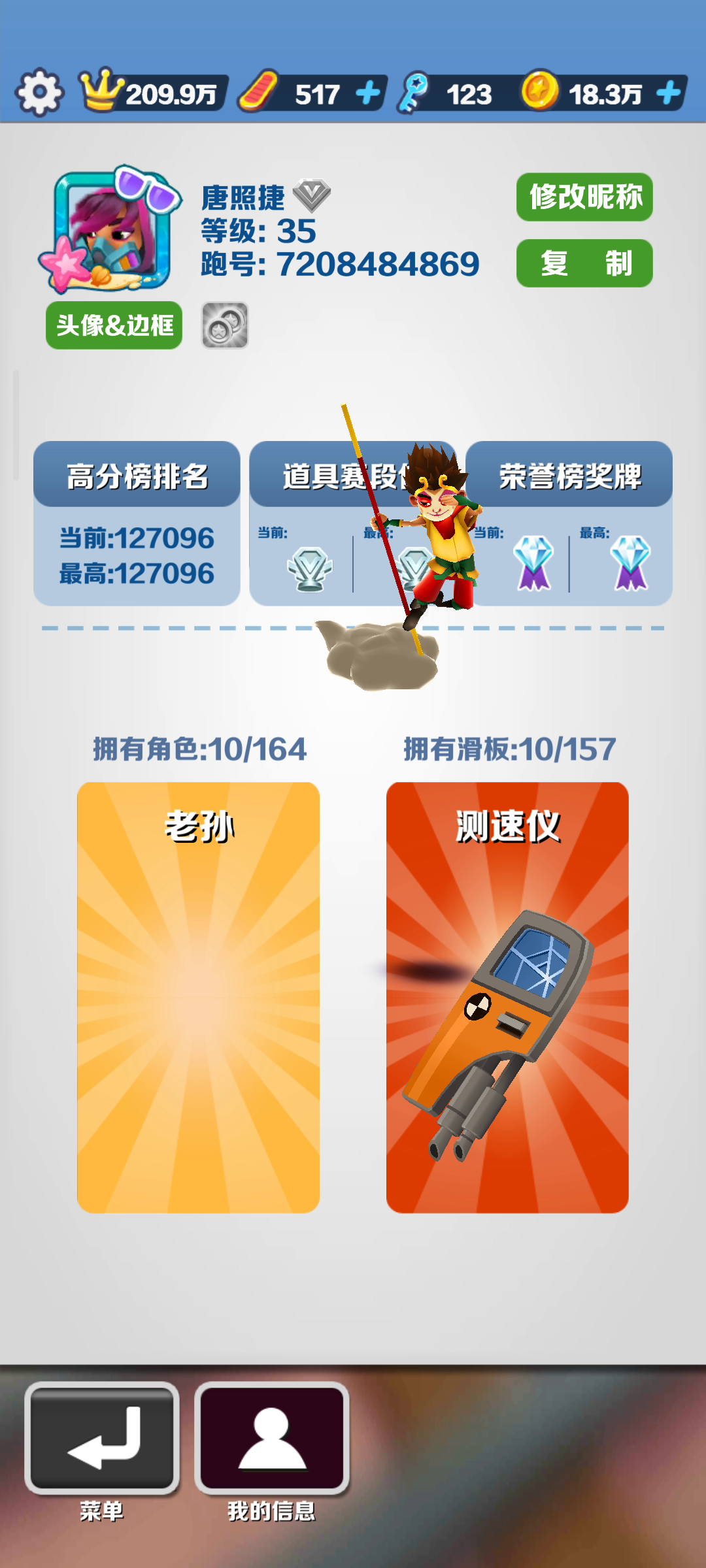Open the settings gear
The image size is (706, 1568).
[39, 93]
